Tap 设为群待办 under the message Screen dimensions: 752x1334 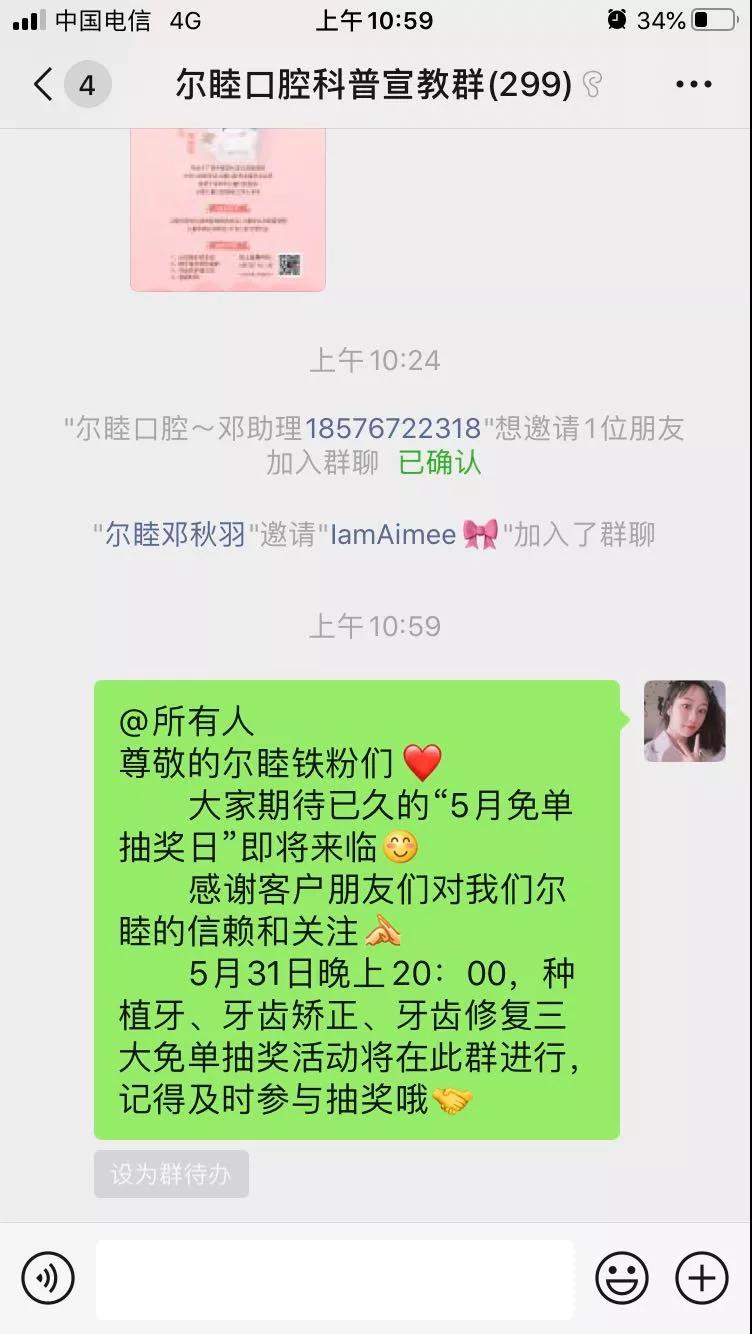(171, 1174)
